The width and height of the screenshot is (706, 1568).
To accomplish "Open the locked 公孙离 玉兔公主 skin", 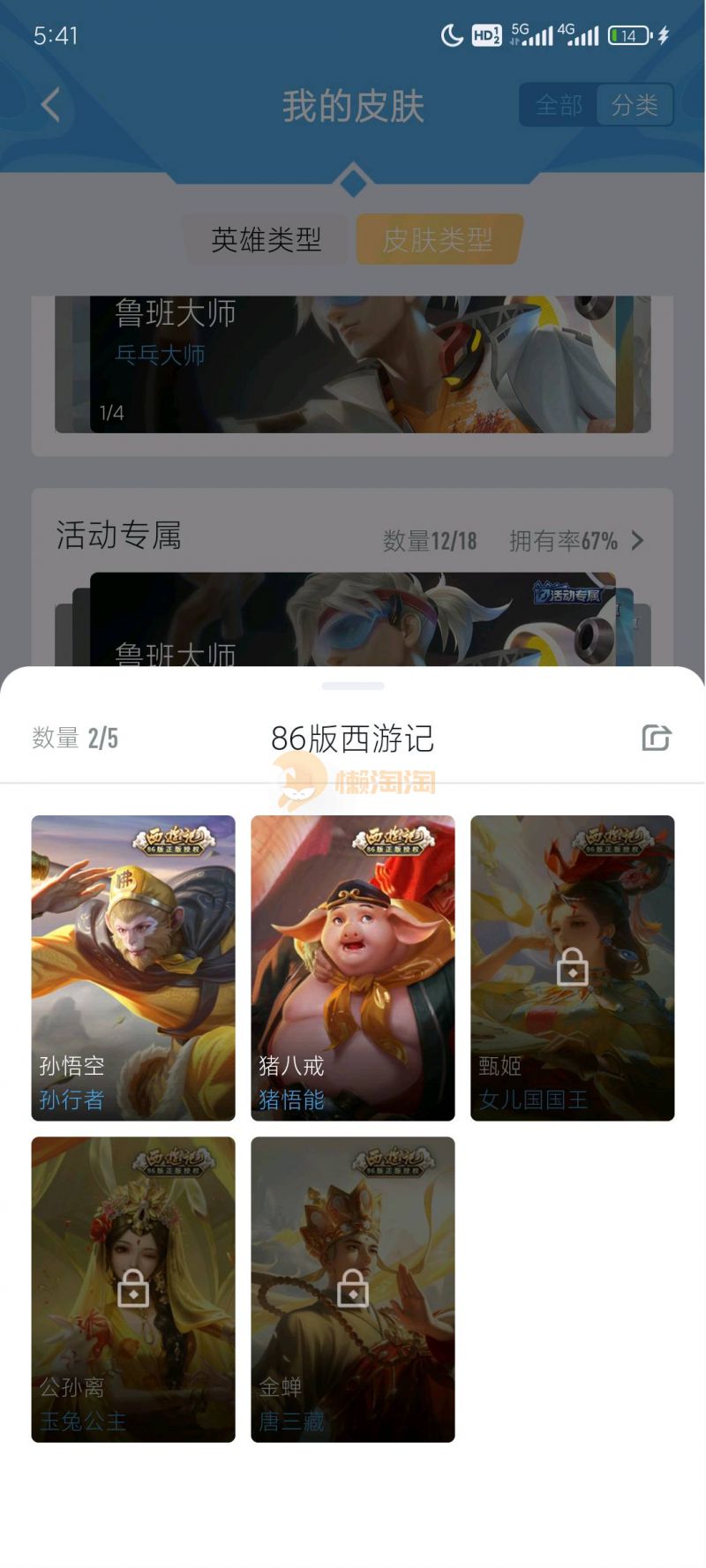I will (x=133, y=1289).
